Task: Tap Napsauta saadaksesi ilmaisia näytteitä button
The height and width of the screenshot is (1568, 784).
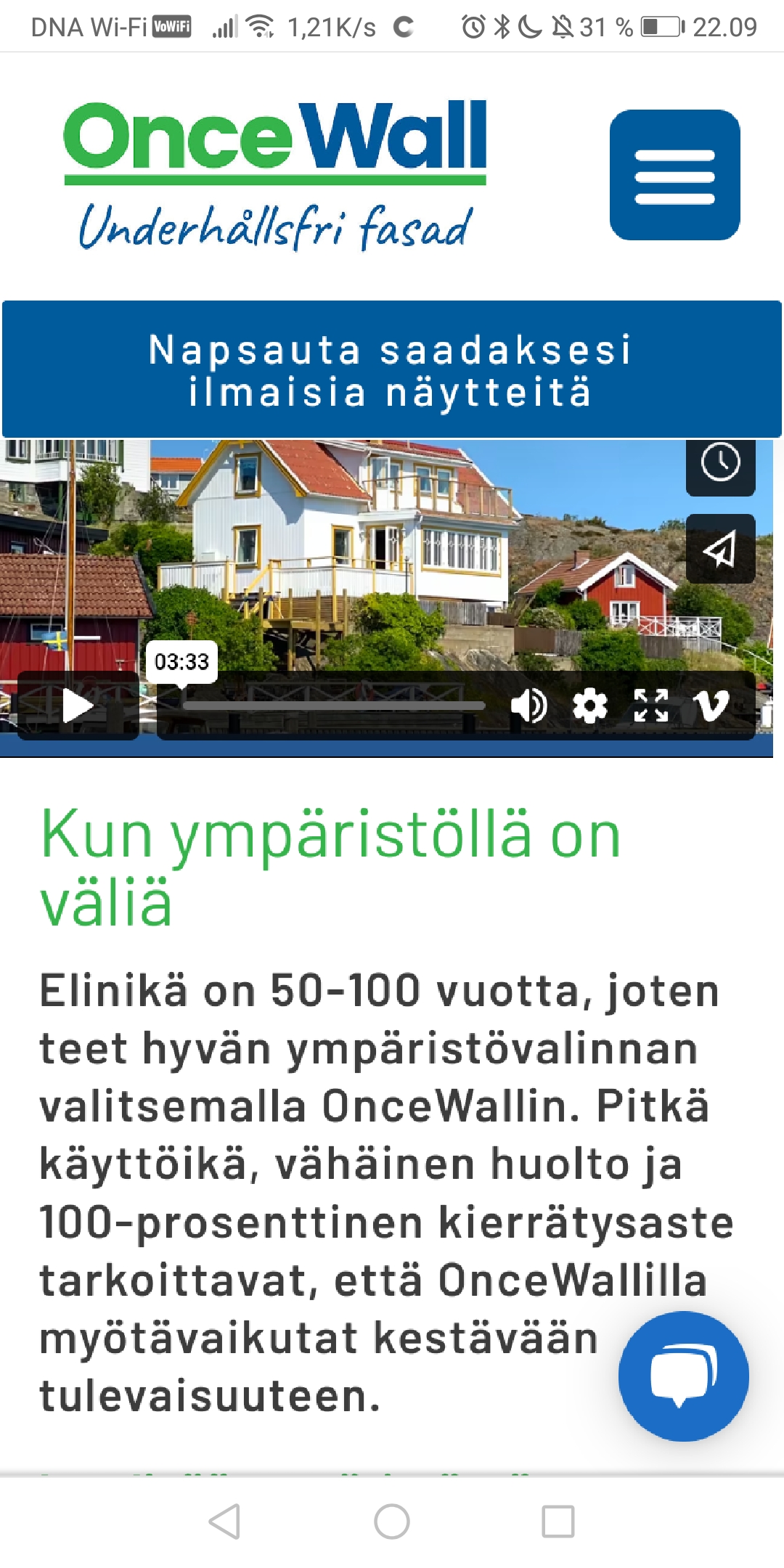Action: click(391, 369)
